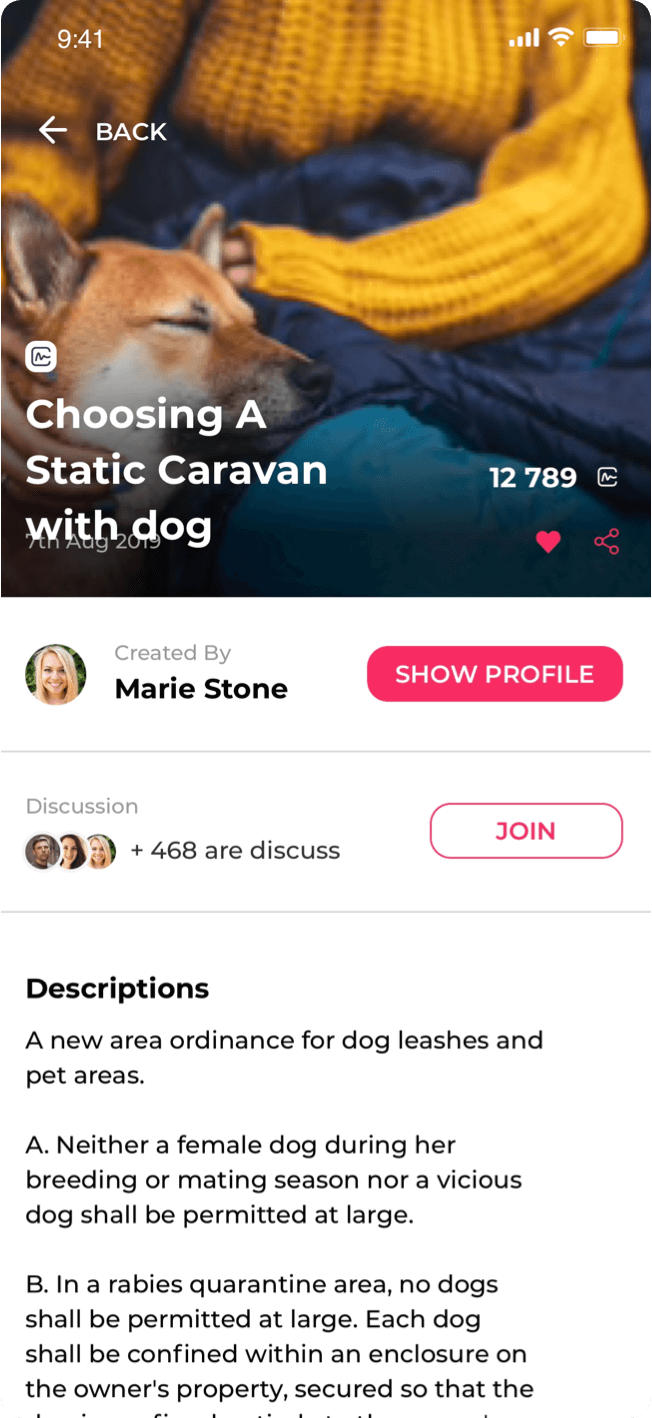The height and width of the screenshot is (1418, 652).
Task: Join the discussion
Action: (526, 831)
